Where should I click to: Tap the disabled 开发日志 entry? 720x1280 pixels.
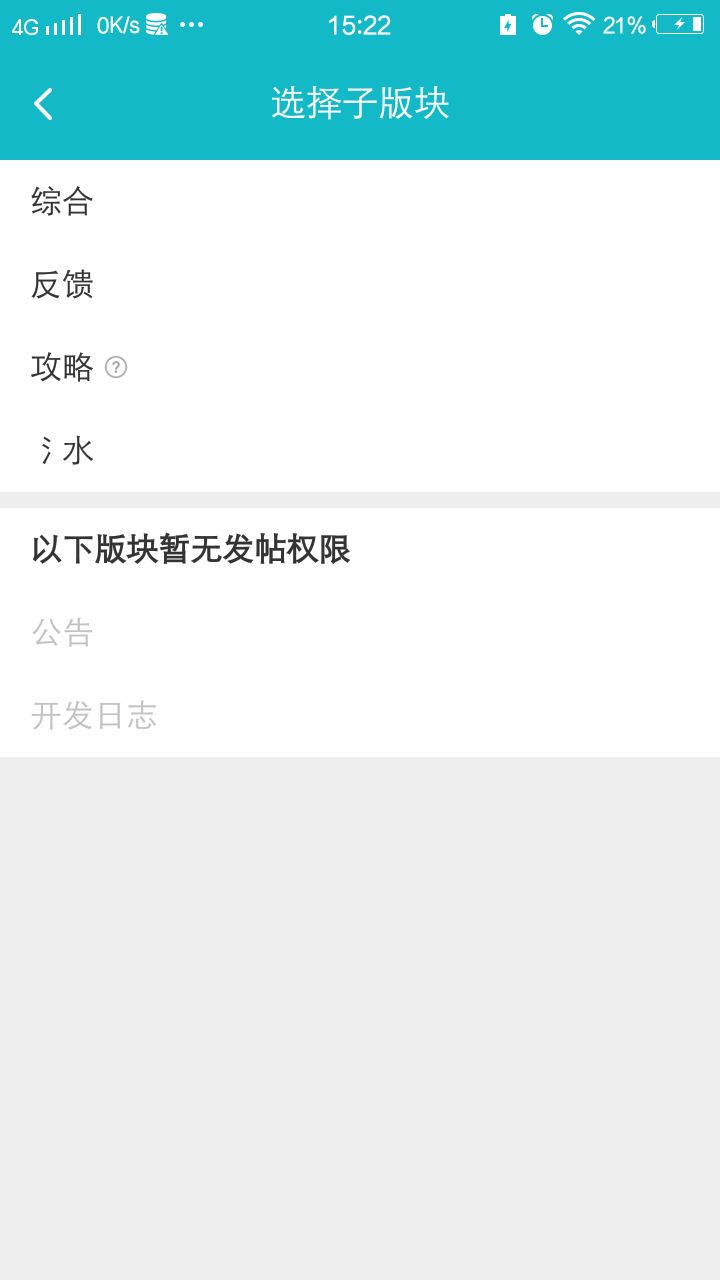pyautogui.click(x=94, y=714)
